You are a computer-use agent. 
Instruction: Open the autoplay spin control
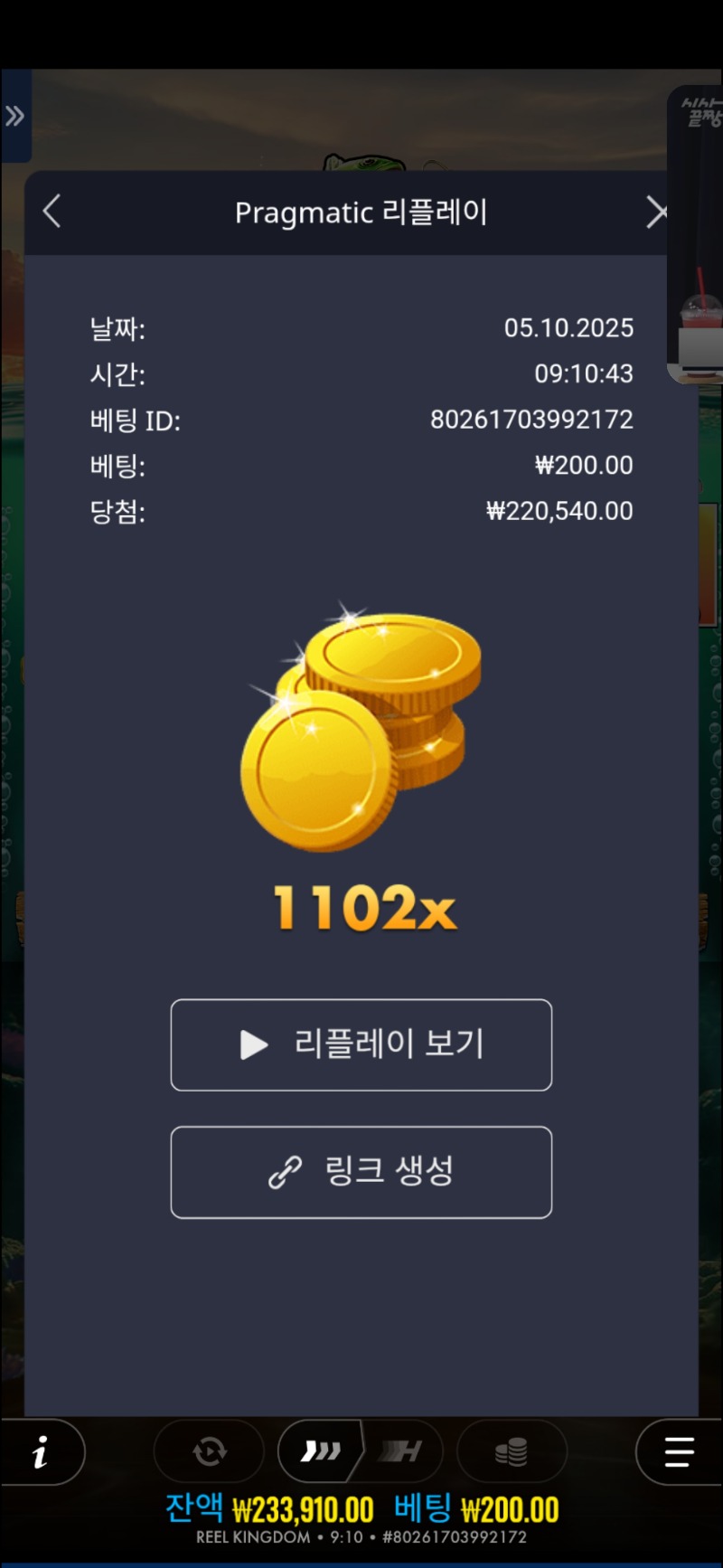210,1452
